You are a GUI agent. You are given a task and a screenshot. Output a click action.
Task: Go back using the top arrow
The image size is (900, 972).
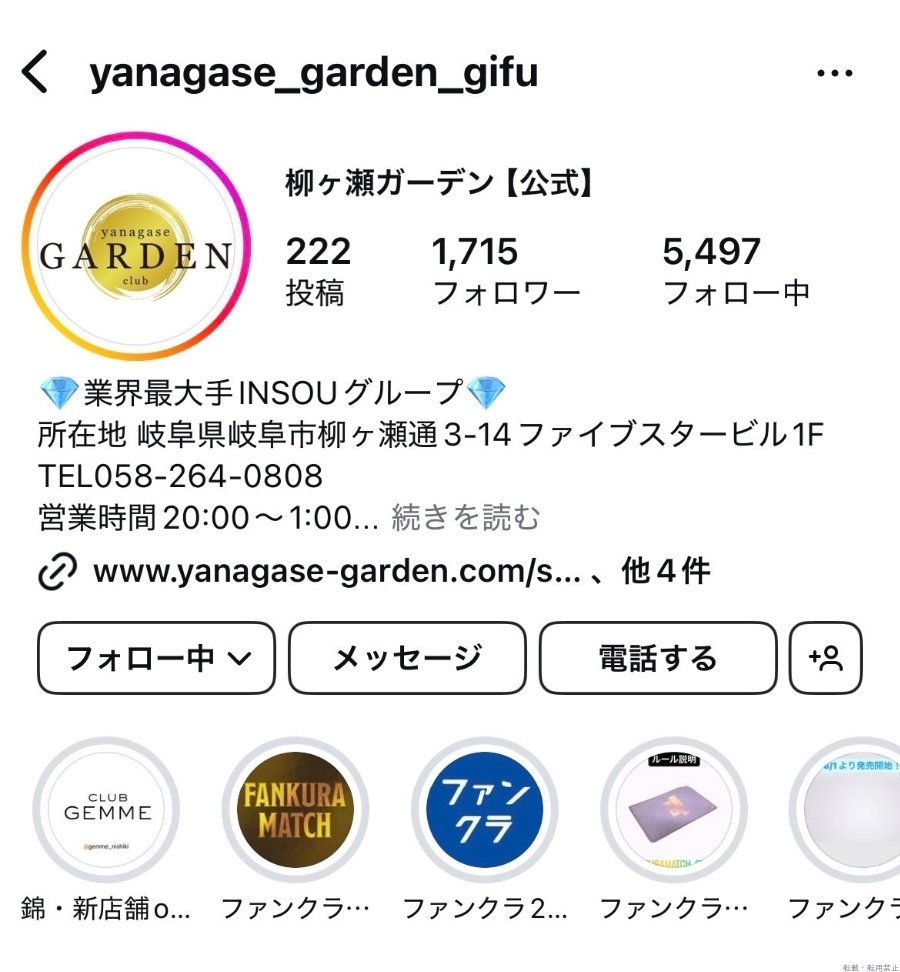(x=36, y=74)
